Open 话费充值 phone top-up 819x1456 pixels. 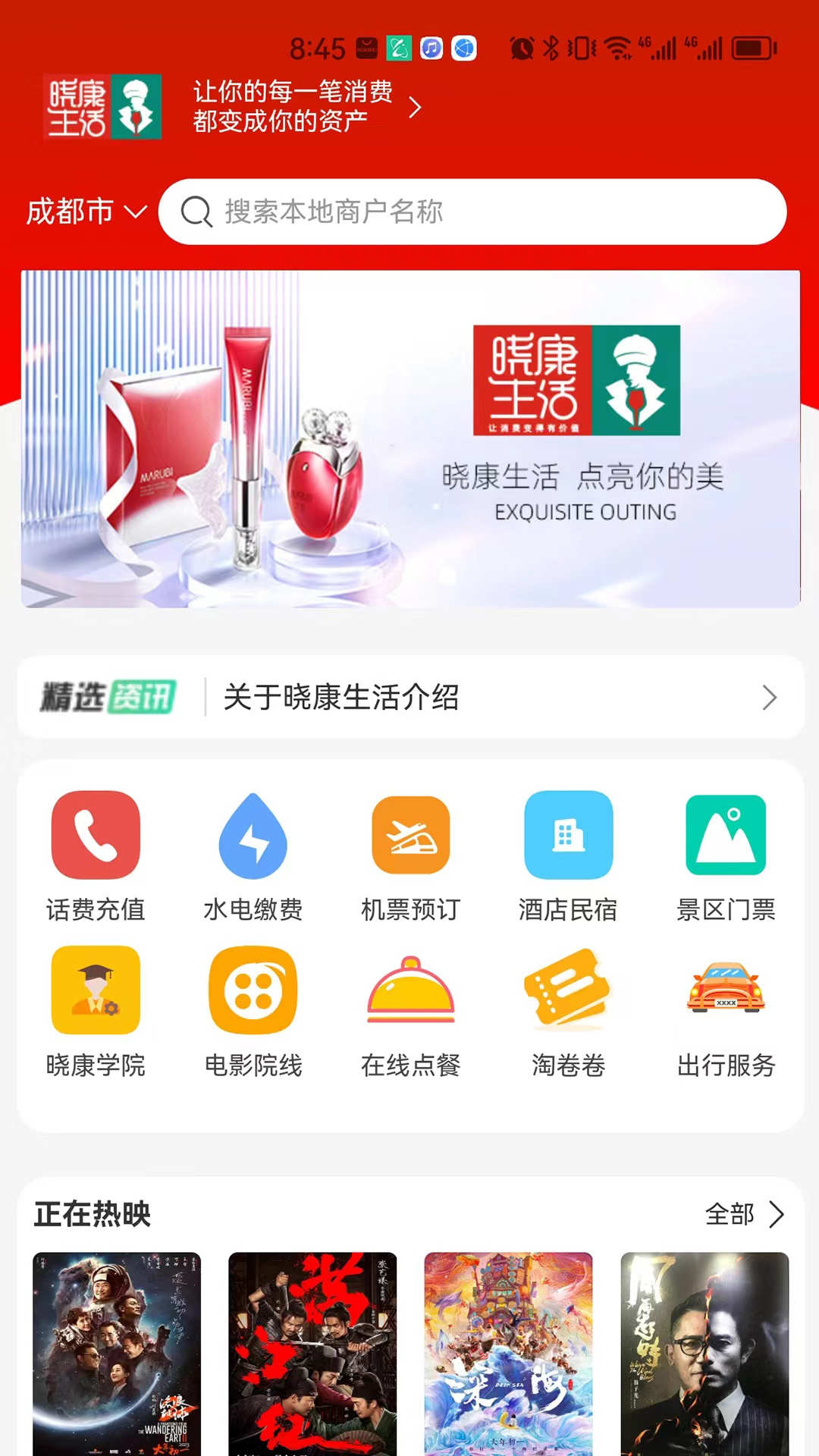click(x=96, y=855)
